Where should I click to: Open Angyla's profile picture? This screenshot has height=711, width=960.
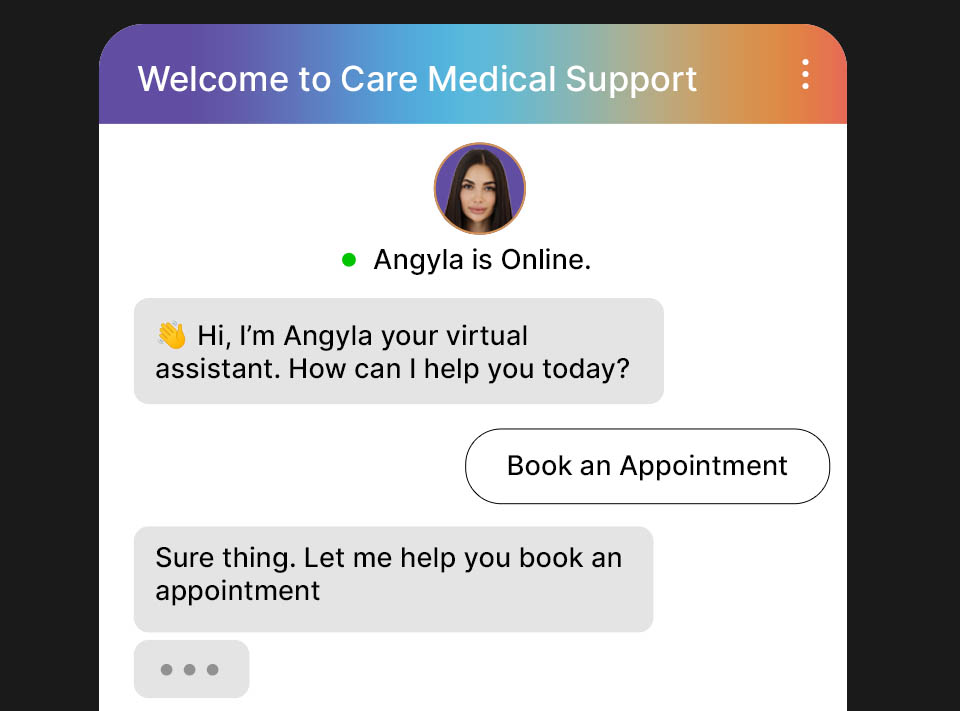pos(479,189)
